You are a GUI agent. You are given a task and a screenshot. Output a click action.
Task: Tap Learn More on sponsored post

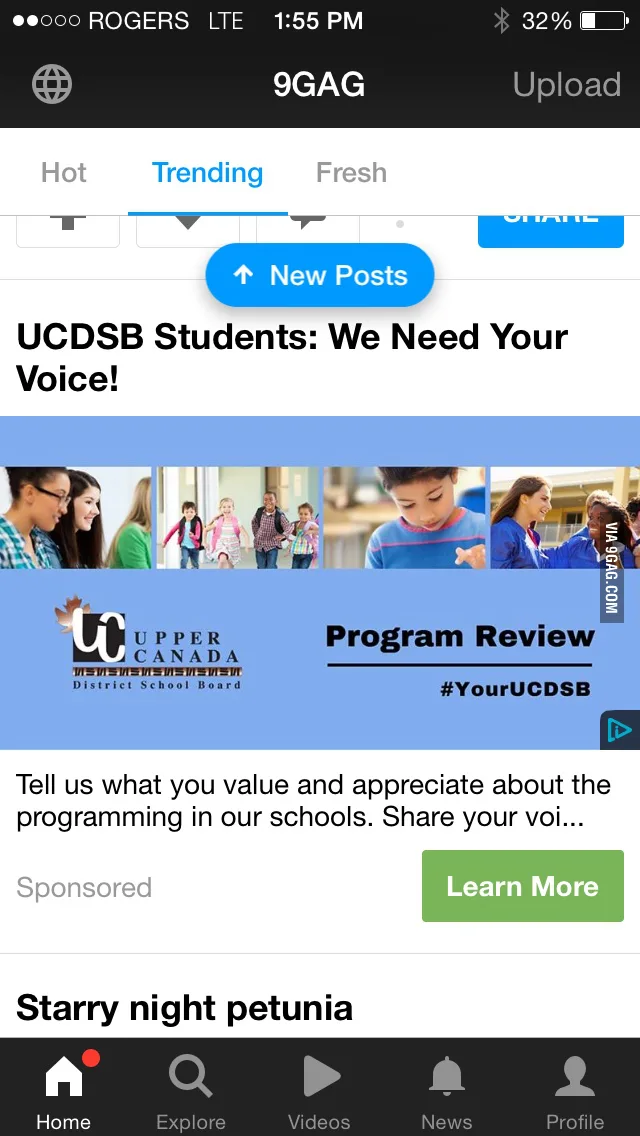point(523,886)
